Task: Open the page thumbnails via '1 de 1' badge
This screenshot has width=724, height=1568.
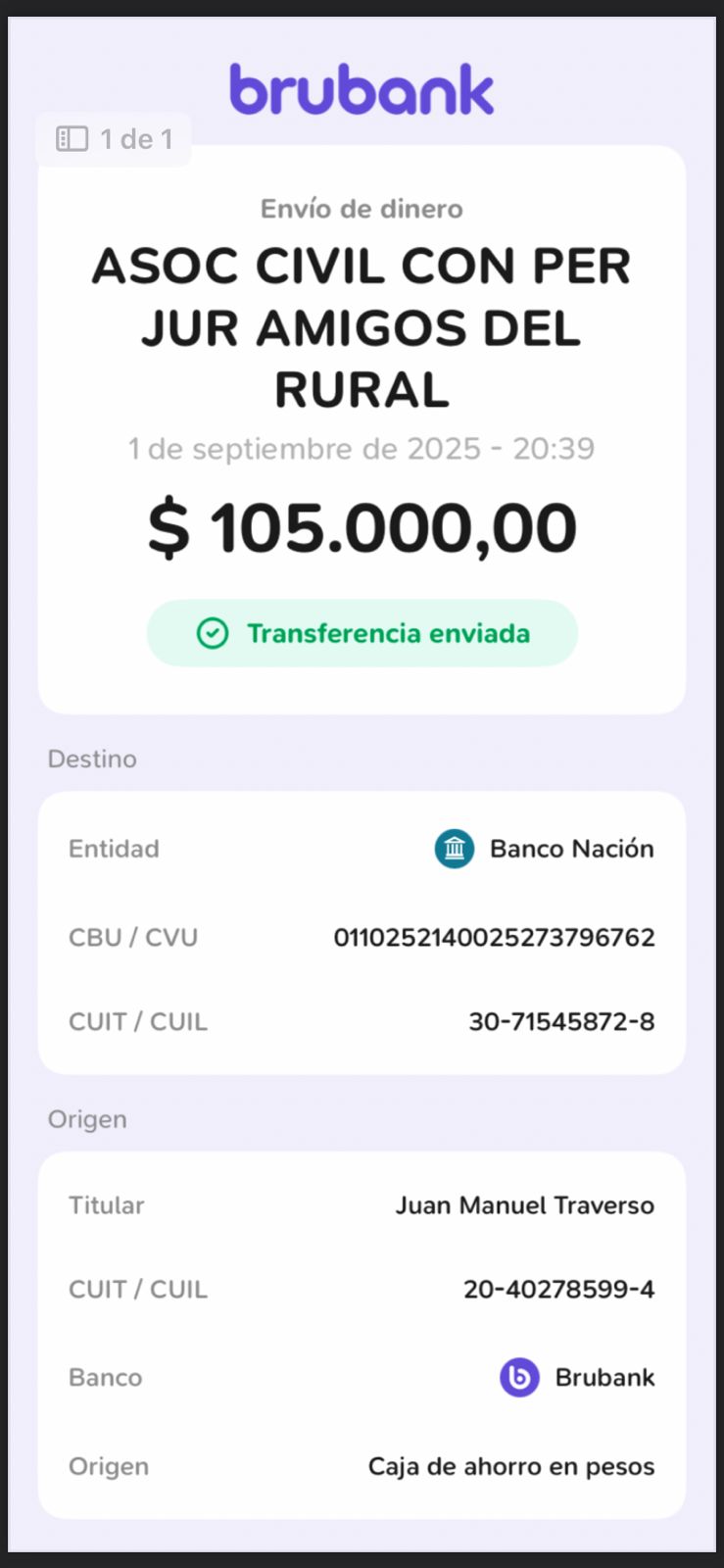Action: click(x=114, y=139)
